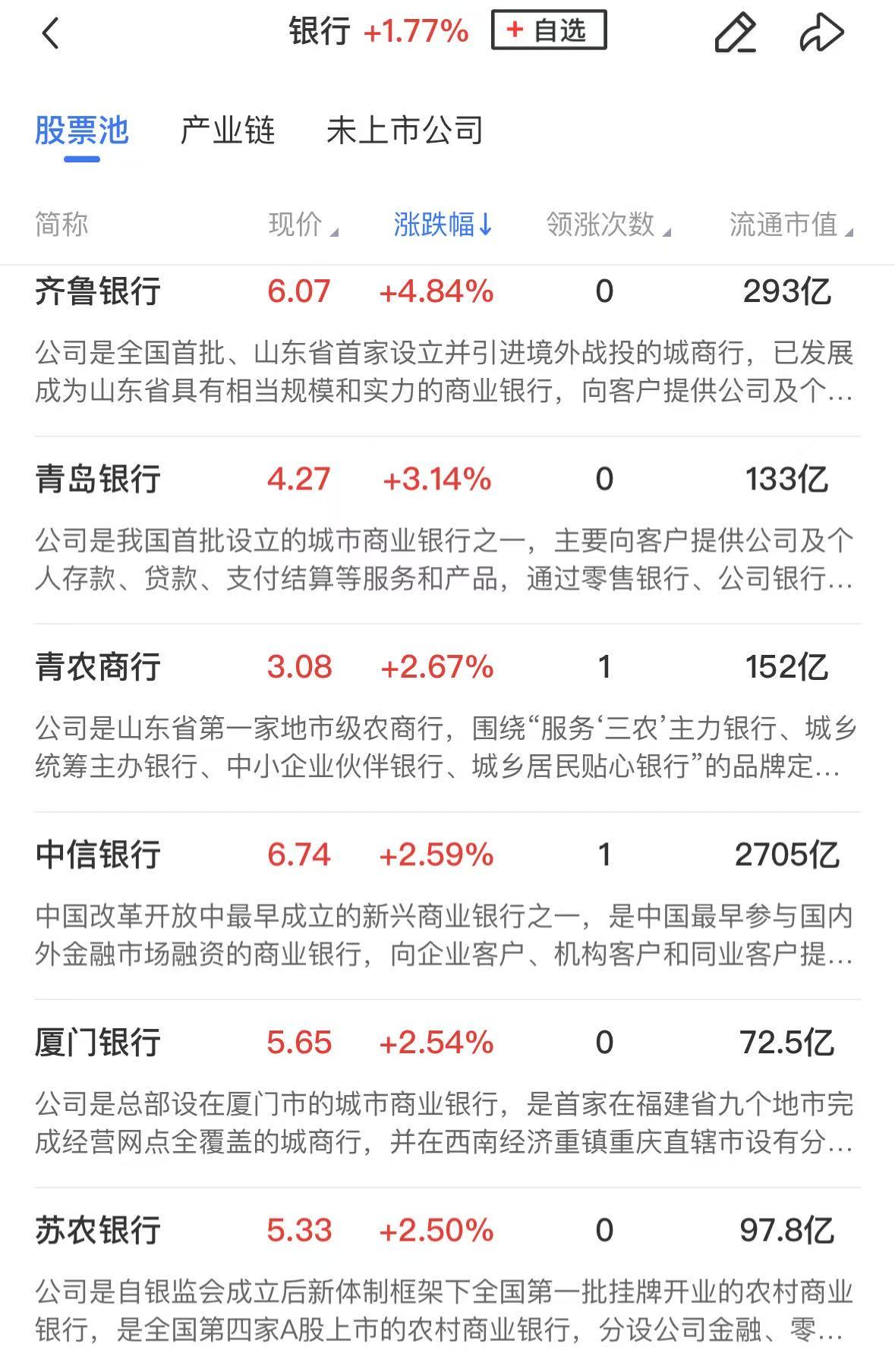Screen dimensions: 895x1372
Task: Go back to the previous page
Action: [50, 33]
